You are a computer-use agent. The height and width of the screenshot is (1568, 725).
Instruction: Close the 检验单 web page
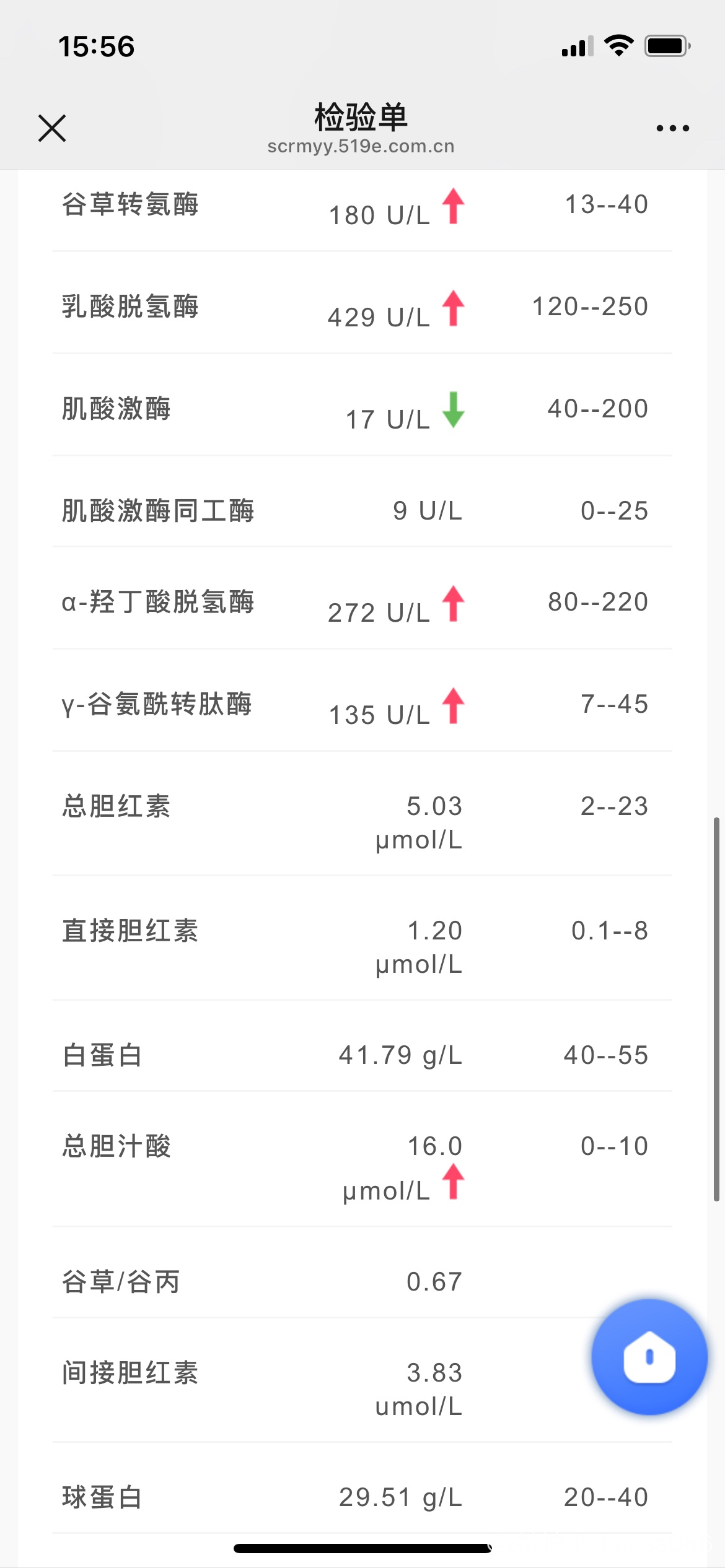click(52, 128)
